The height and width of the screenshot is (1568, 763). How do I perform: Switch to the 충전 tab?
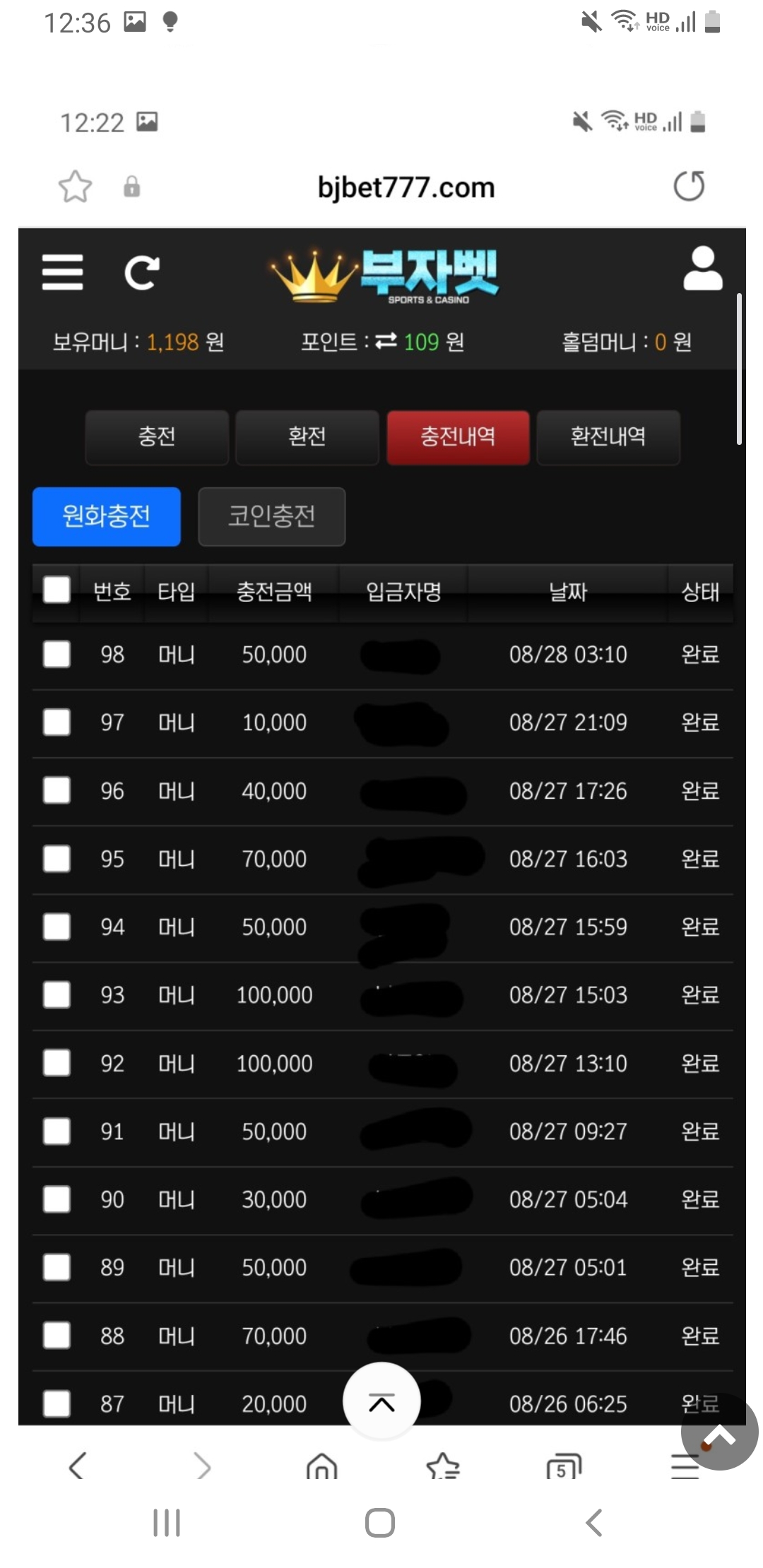pyautogui.click(x=157, y=436)
